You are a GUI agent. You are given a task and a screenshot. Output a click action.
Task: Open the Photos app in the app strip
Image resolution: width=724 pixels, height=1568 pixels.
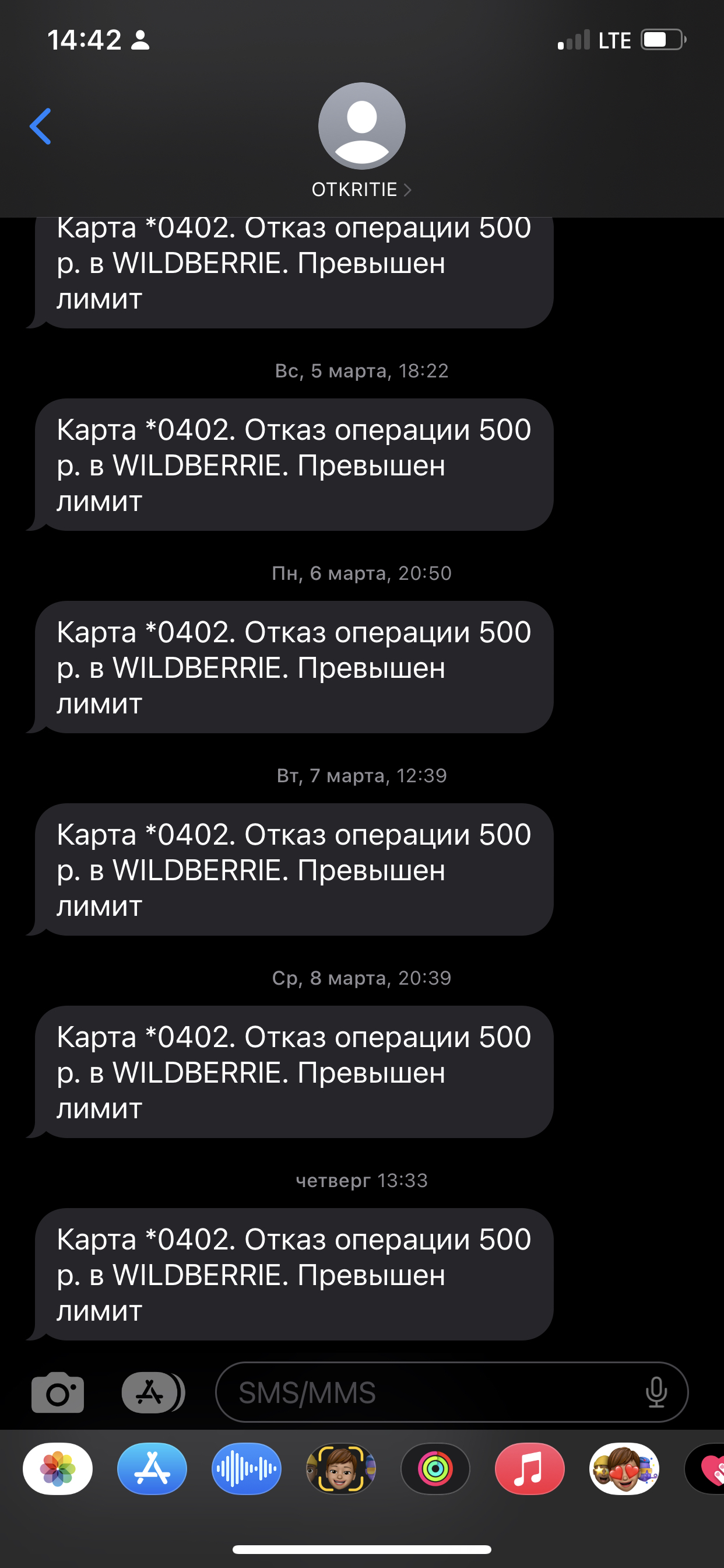58,1469
